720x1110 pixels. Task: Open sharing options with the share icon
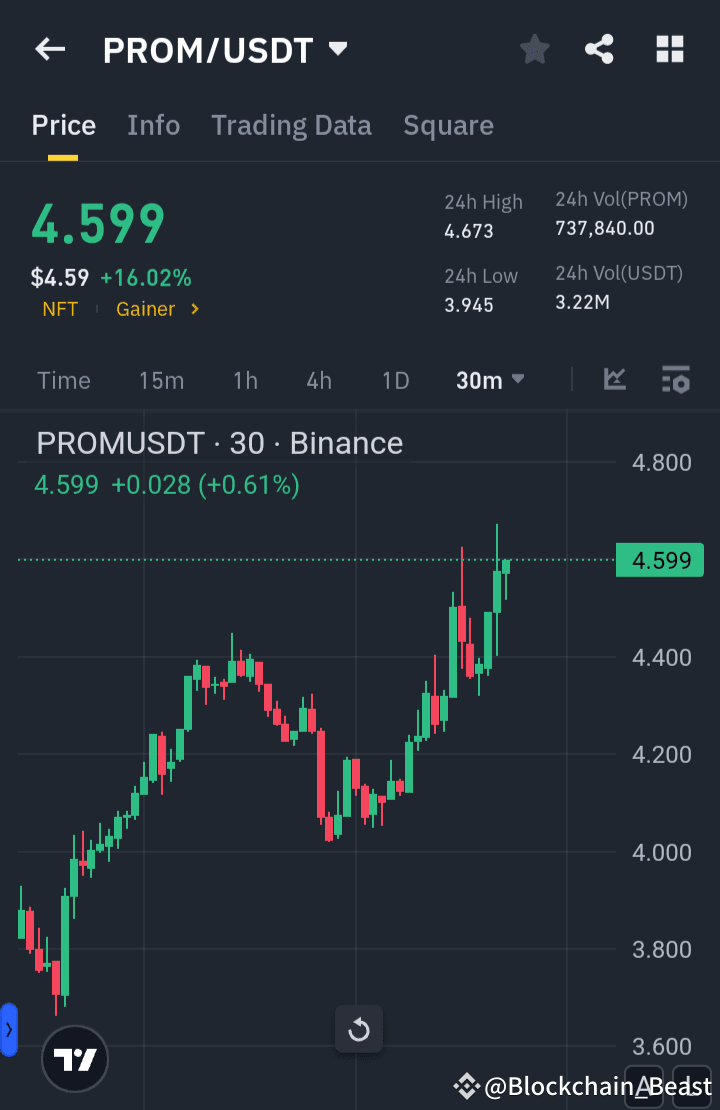pos(599,49)
